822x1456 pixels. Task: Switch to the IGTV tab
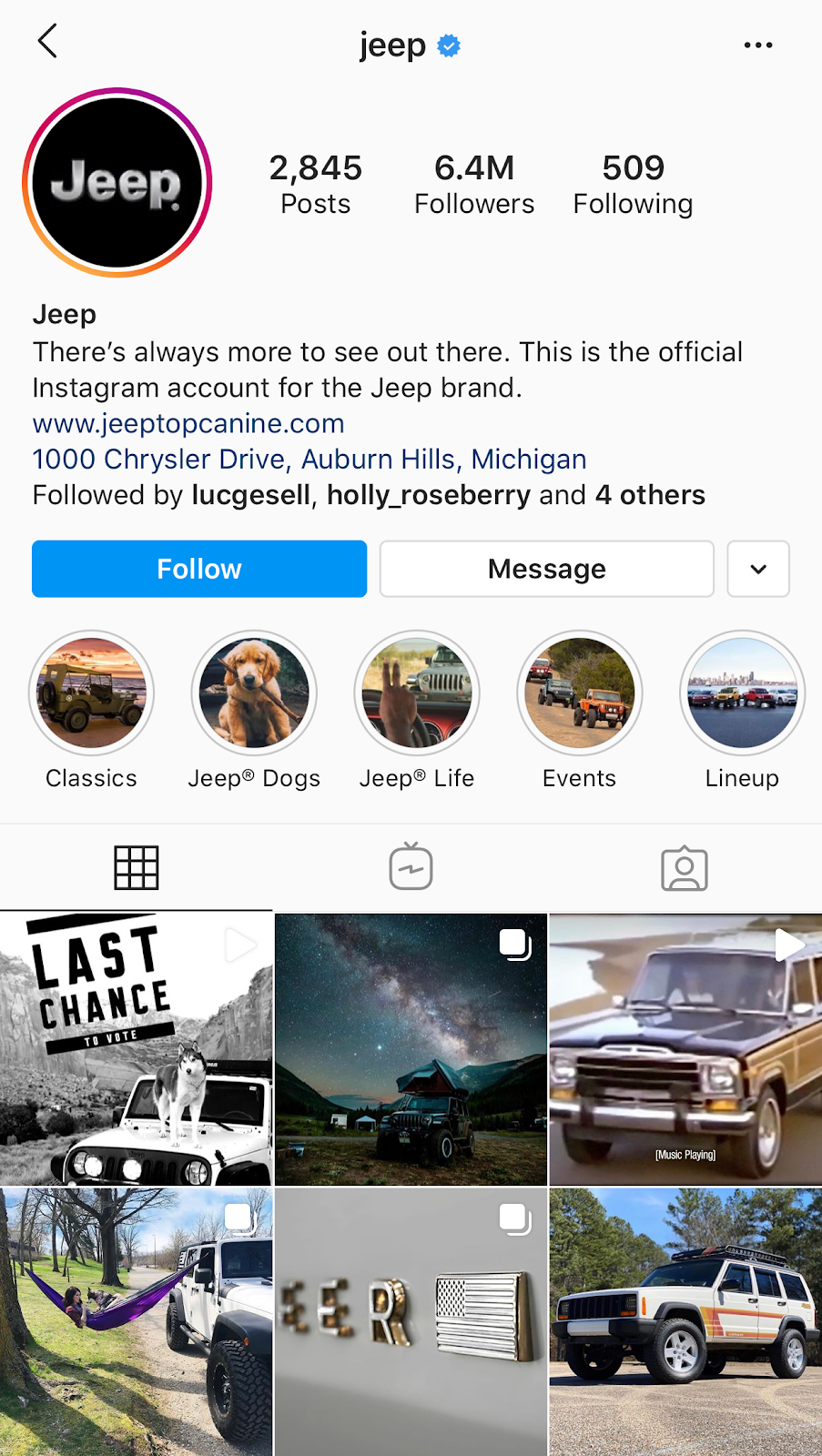point(411,867)
